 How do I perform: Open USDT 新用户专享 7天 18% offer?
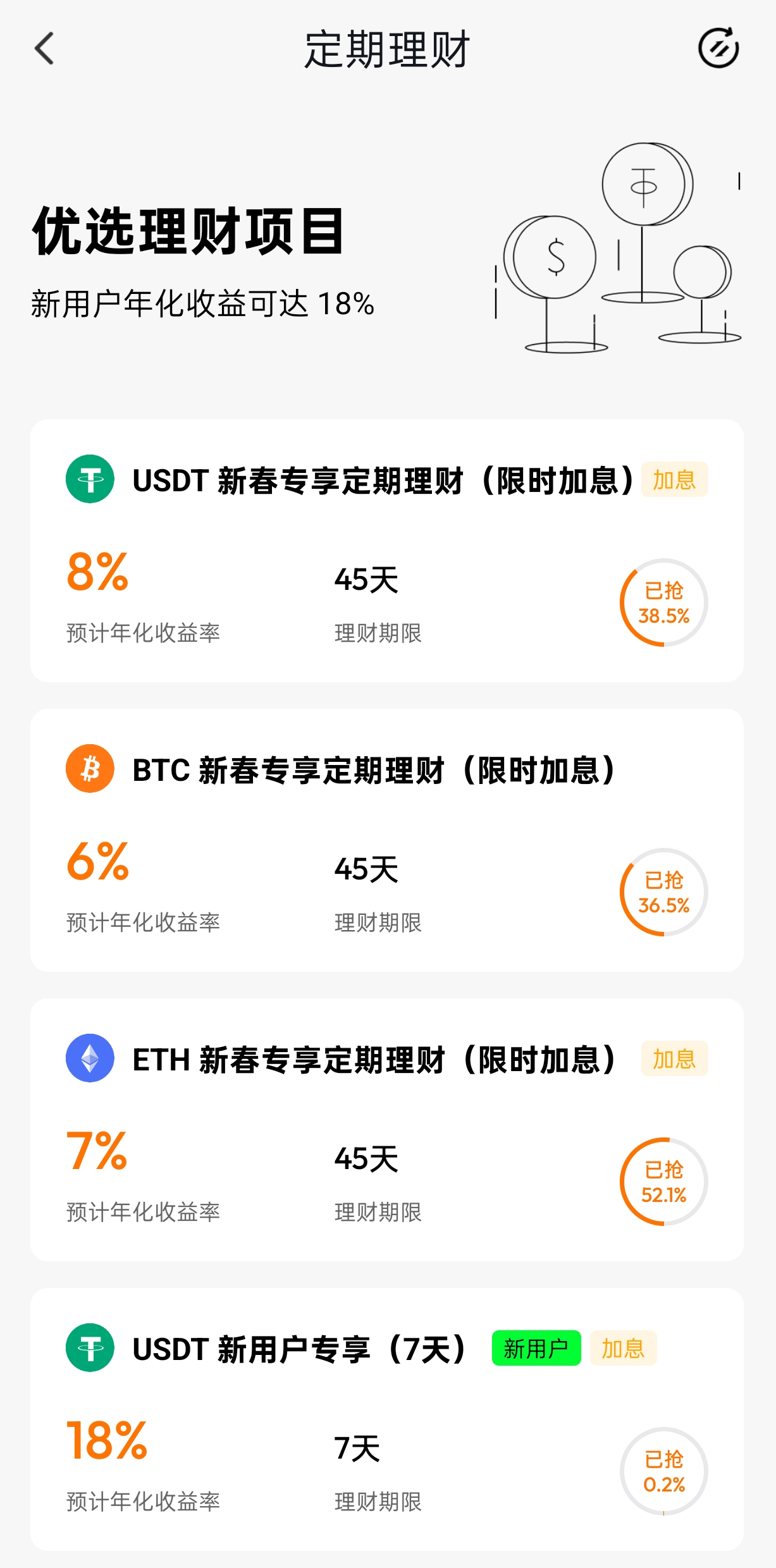[x=386, y=1419]
